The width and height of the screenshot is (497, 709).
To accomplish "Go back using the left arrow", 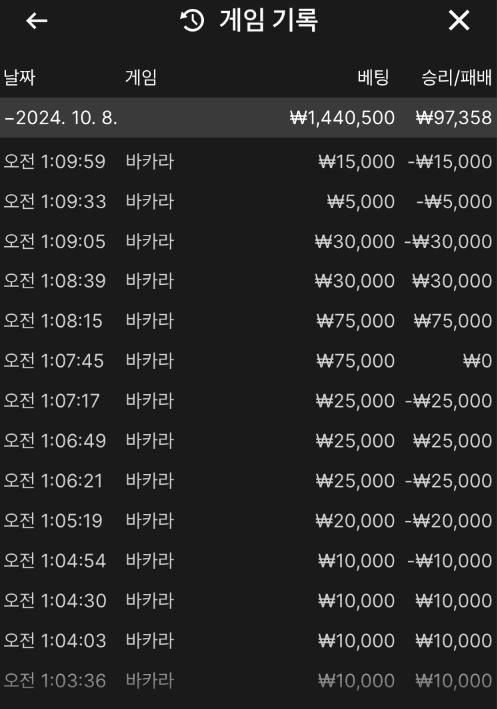I will (x=37, y=21).
